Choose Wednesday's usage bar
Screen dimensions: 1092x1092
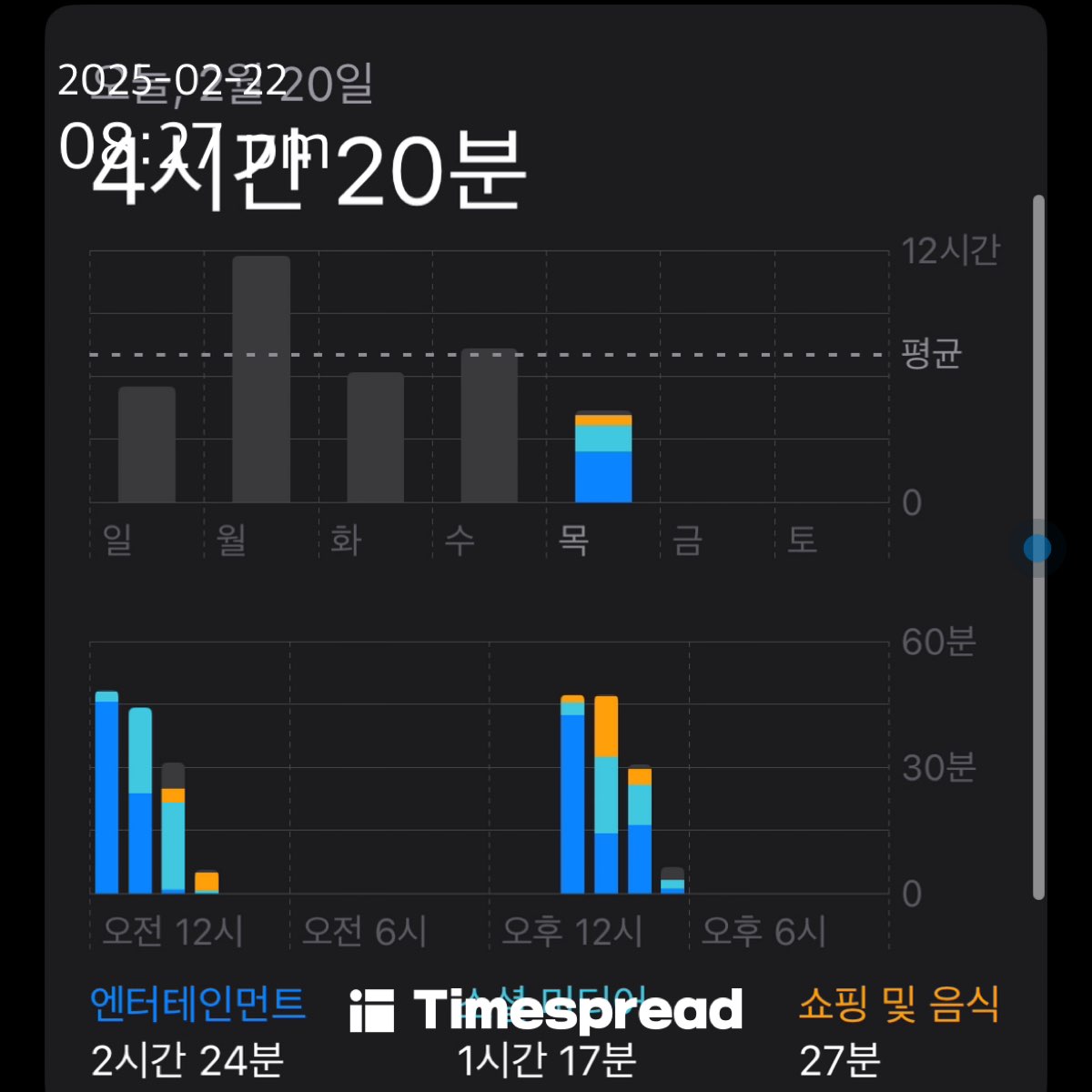[489, 425]
